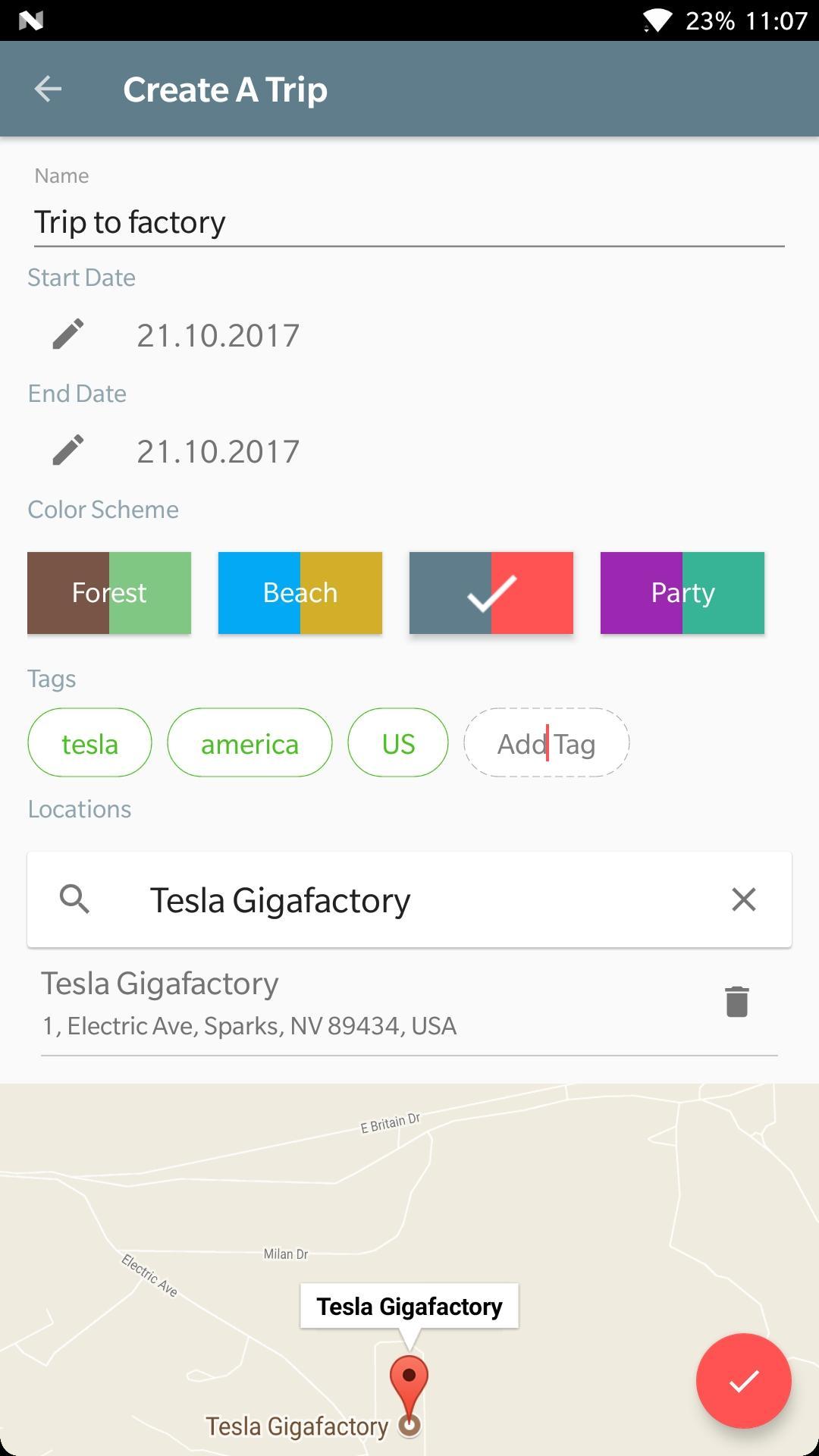
Task: Select the Party color scheme
Action: (682, 592)
